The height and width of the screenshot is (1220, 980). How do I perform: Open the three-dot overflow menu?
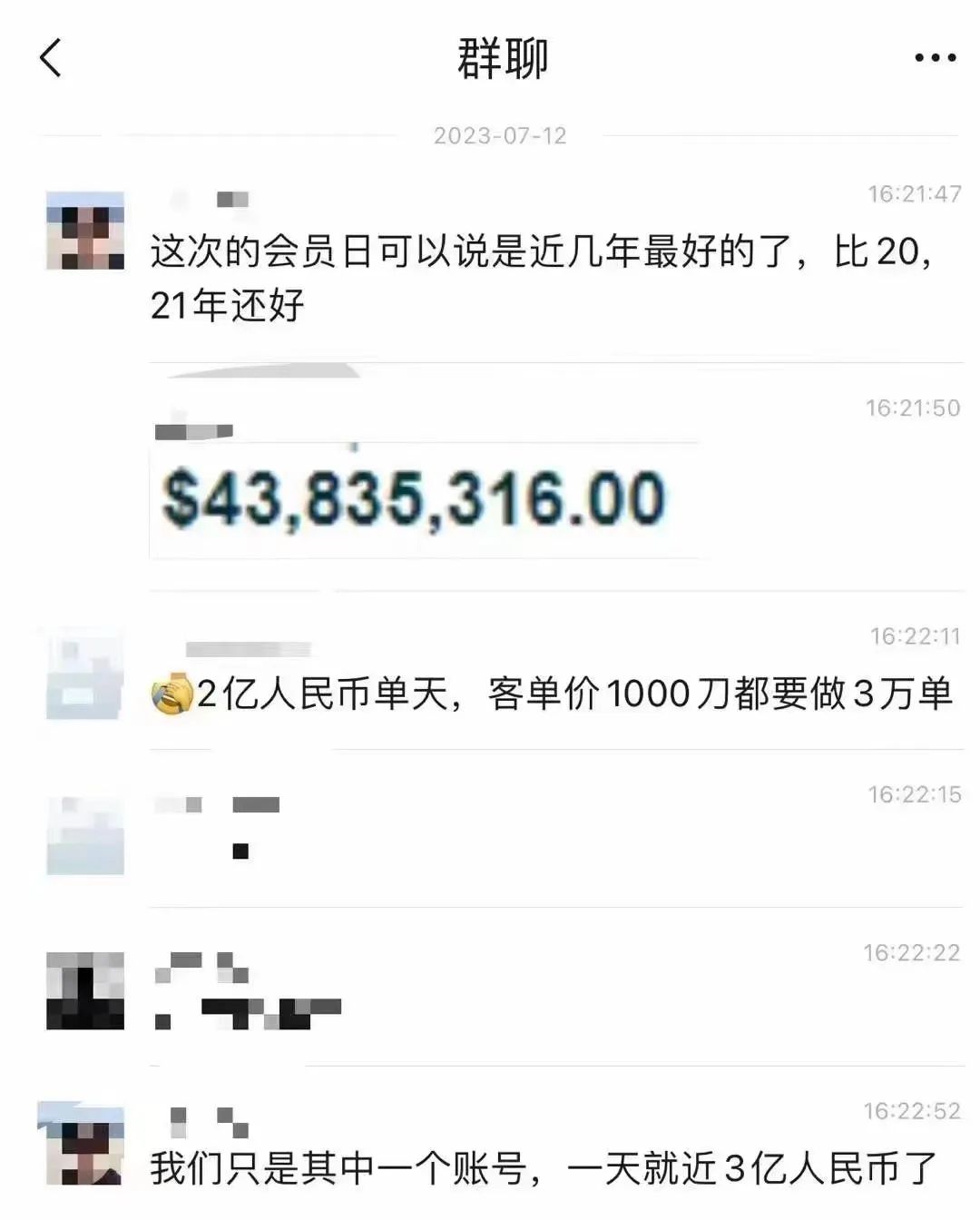(x=935, y=58)
